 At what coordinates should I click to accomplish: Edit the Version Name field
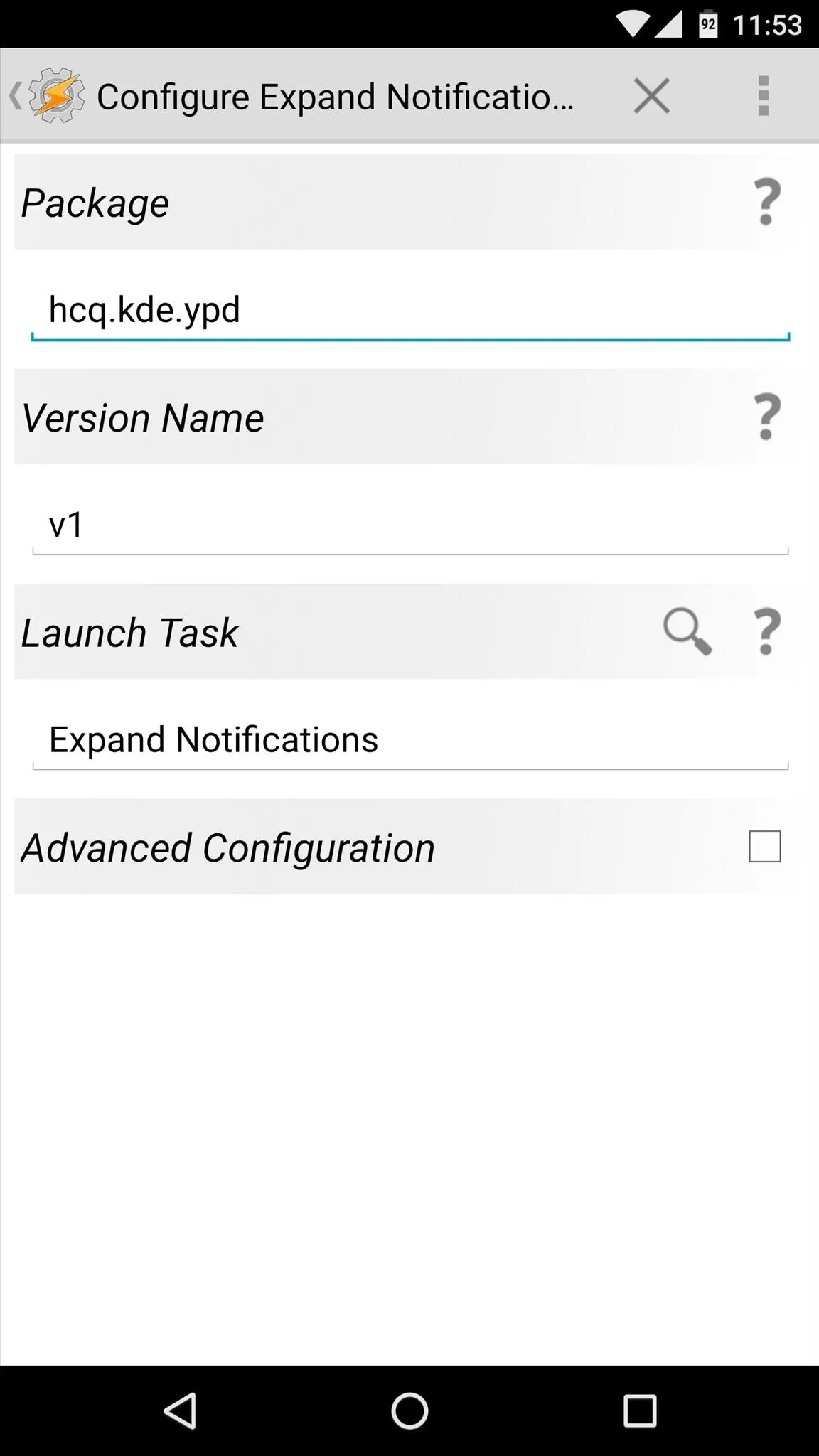(410, 525)
